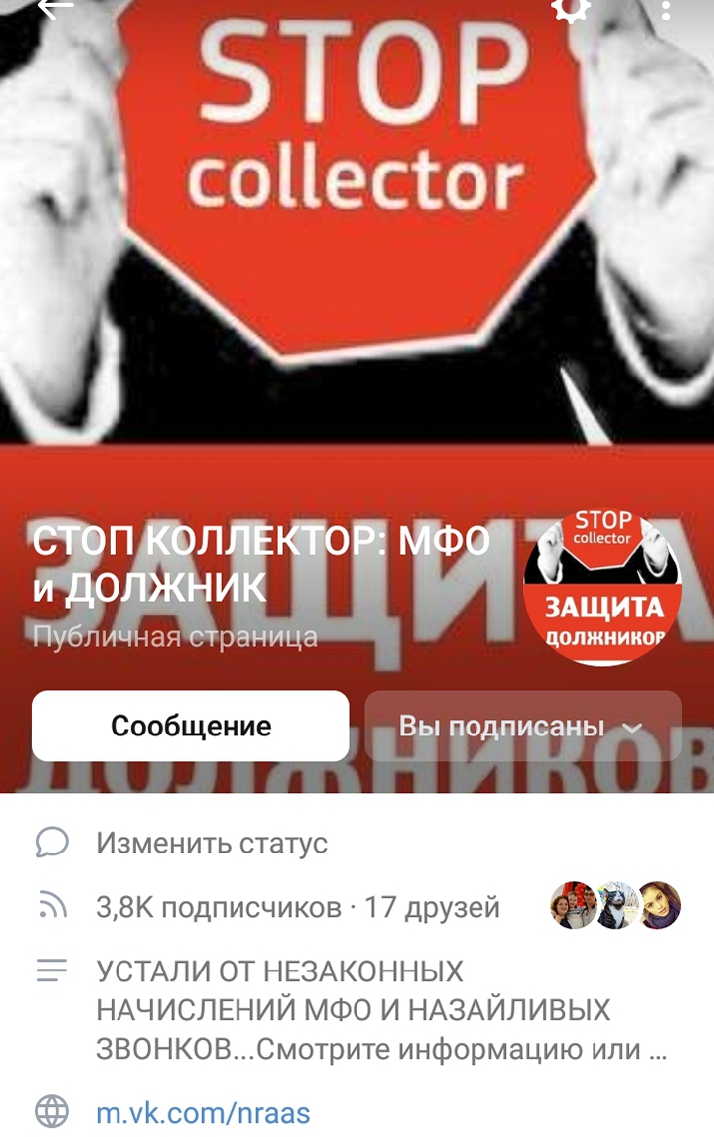
Task: Open the community avatar picture
Action: [602, 588]
